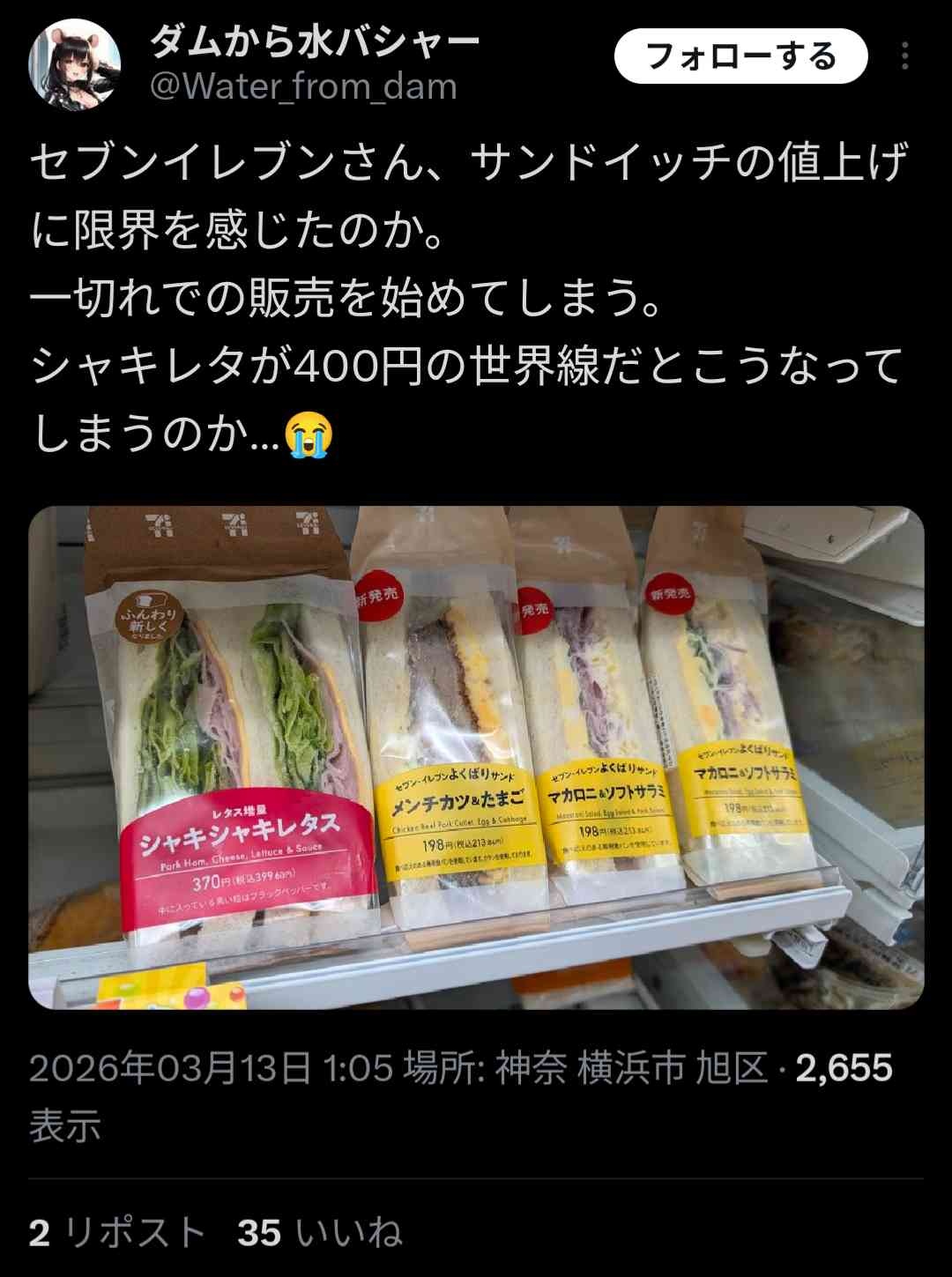View the sandwich photo full screen

(x=476, y=756)
